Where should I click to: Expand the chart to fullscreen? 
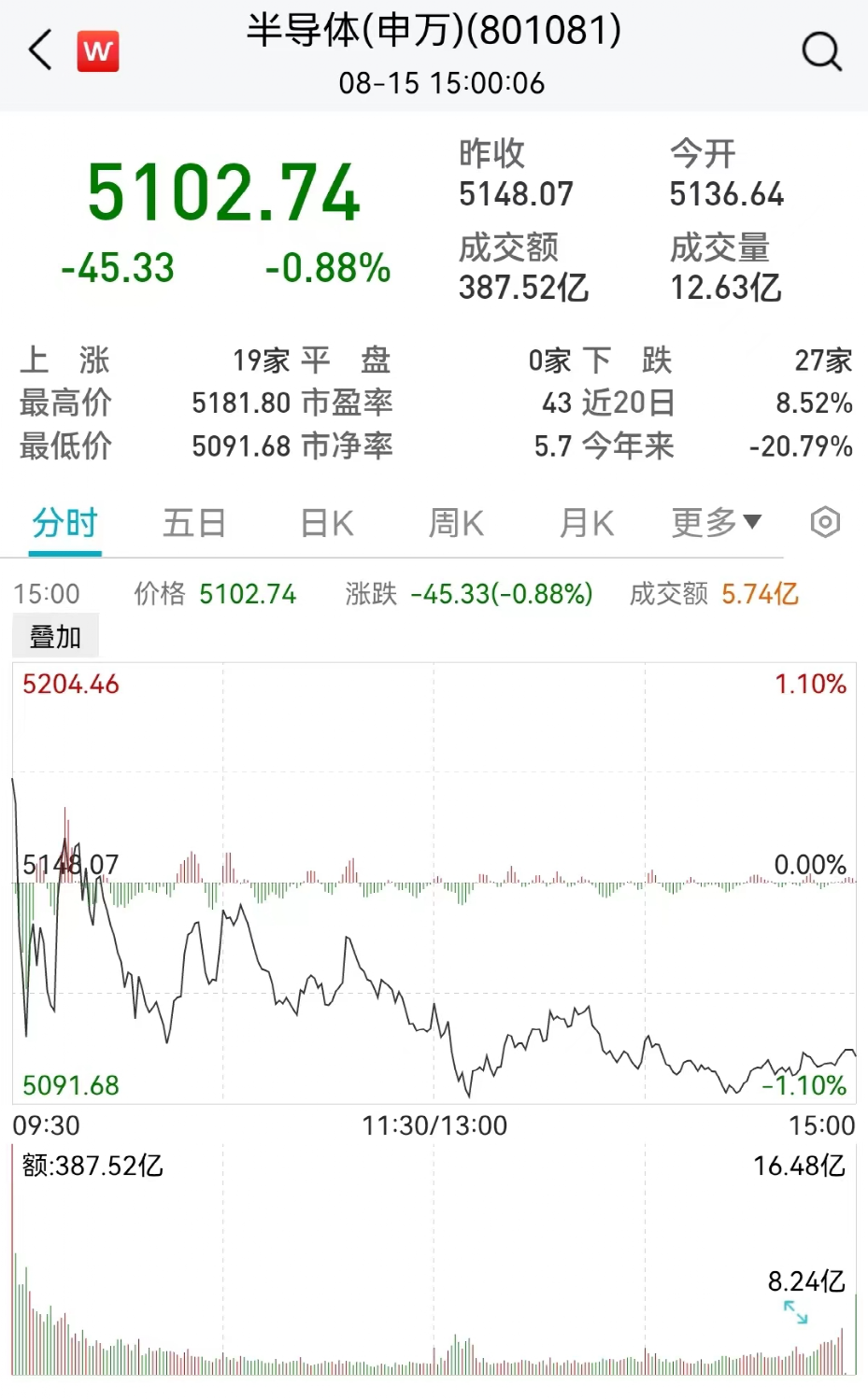click(795, 1312)
